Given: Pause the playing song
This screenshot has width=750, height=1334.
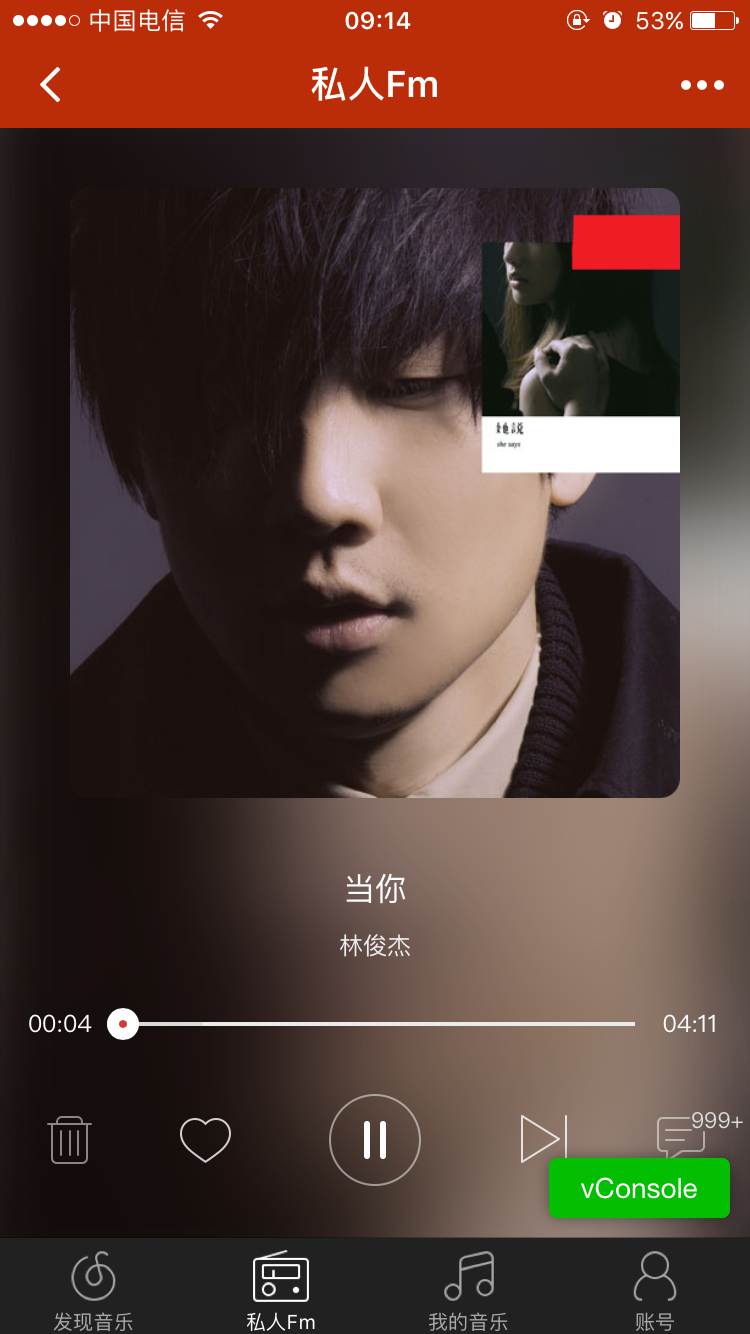Looking at the screenshot, I should [x=375, y=1140].
